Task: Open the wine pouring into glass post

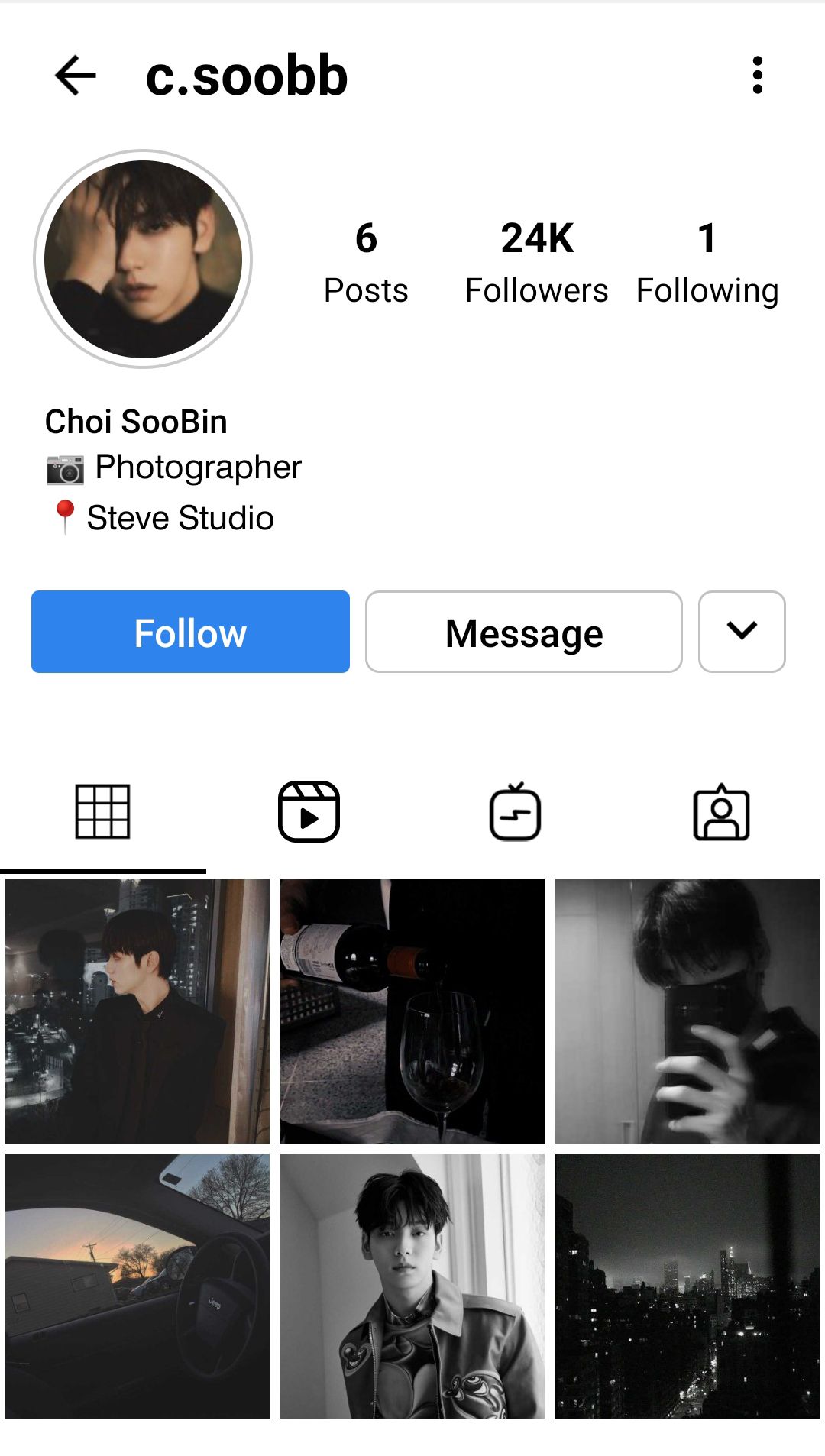Action: [x=412, y=1011]
